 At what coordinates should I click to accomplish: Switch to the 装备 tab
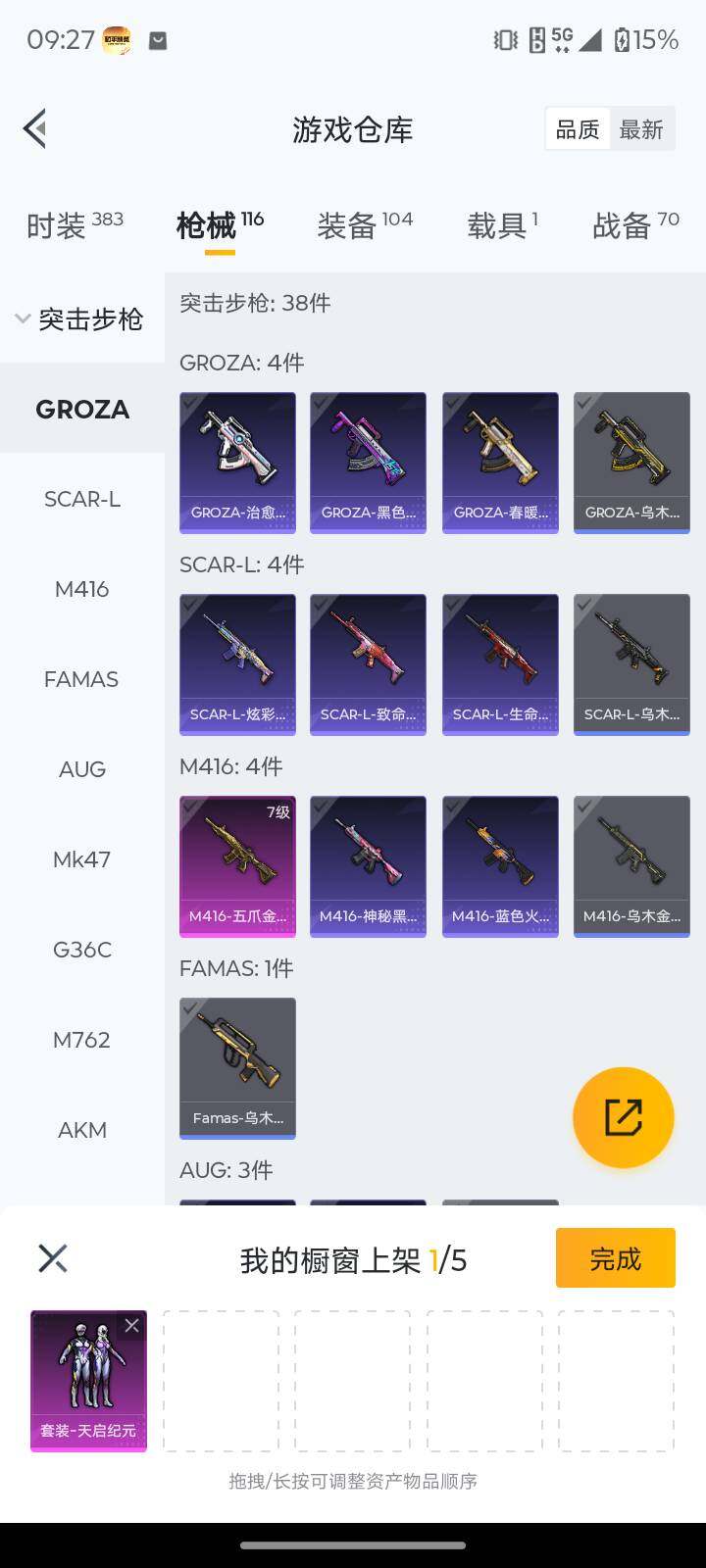tap(364, 225)
